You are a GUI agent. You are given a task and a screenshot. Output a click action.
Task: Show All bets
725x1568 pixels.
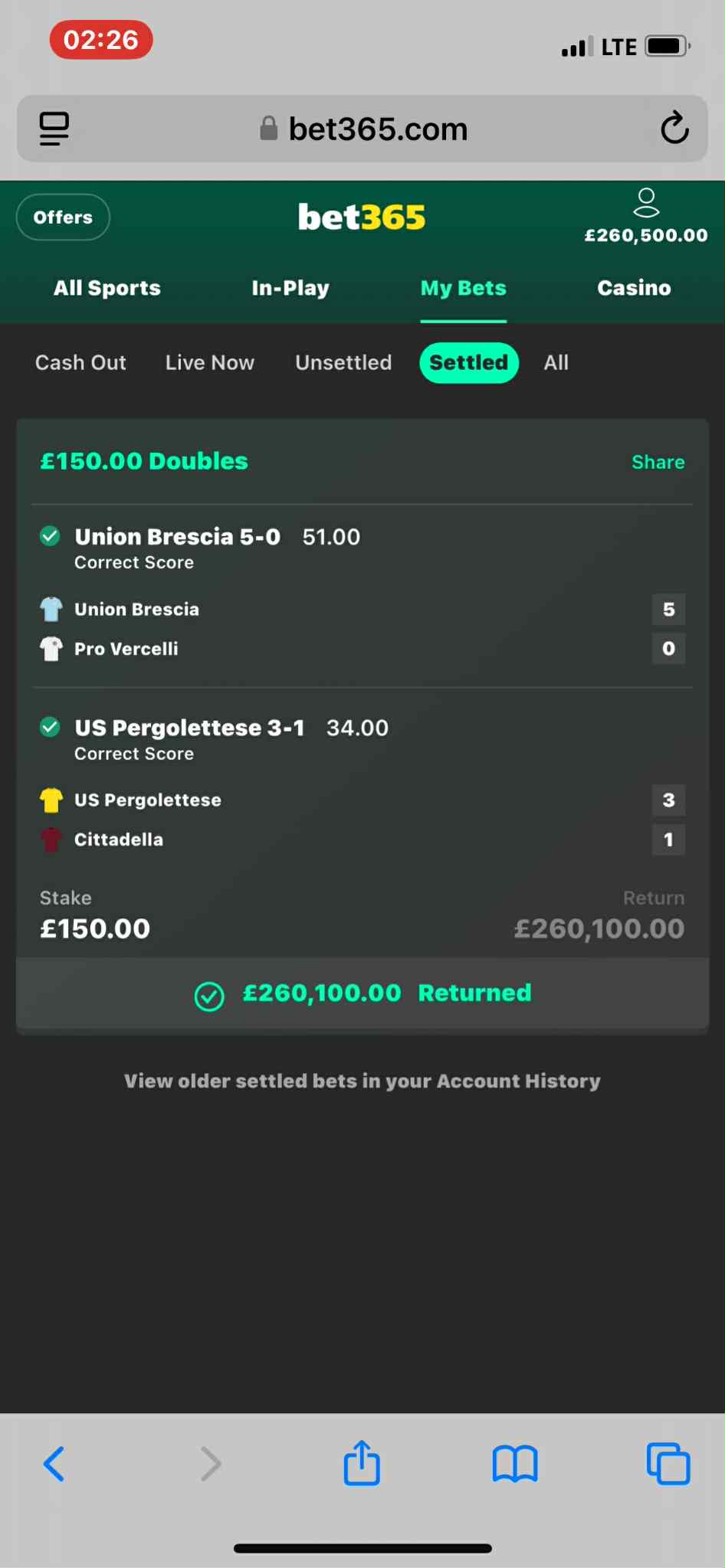(x=556, y=363)
